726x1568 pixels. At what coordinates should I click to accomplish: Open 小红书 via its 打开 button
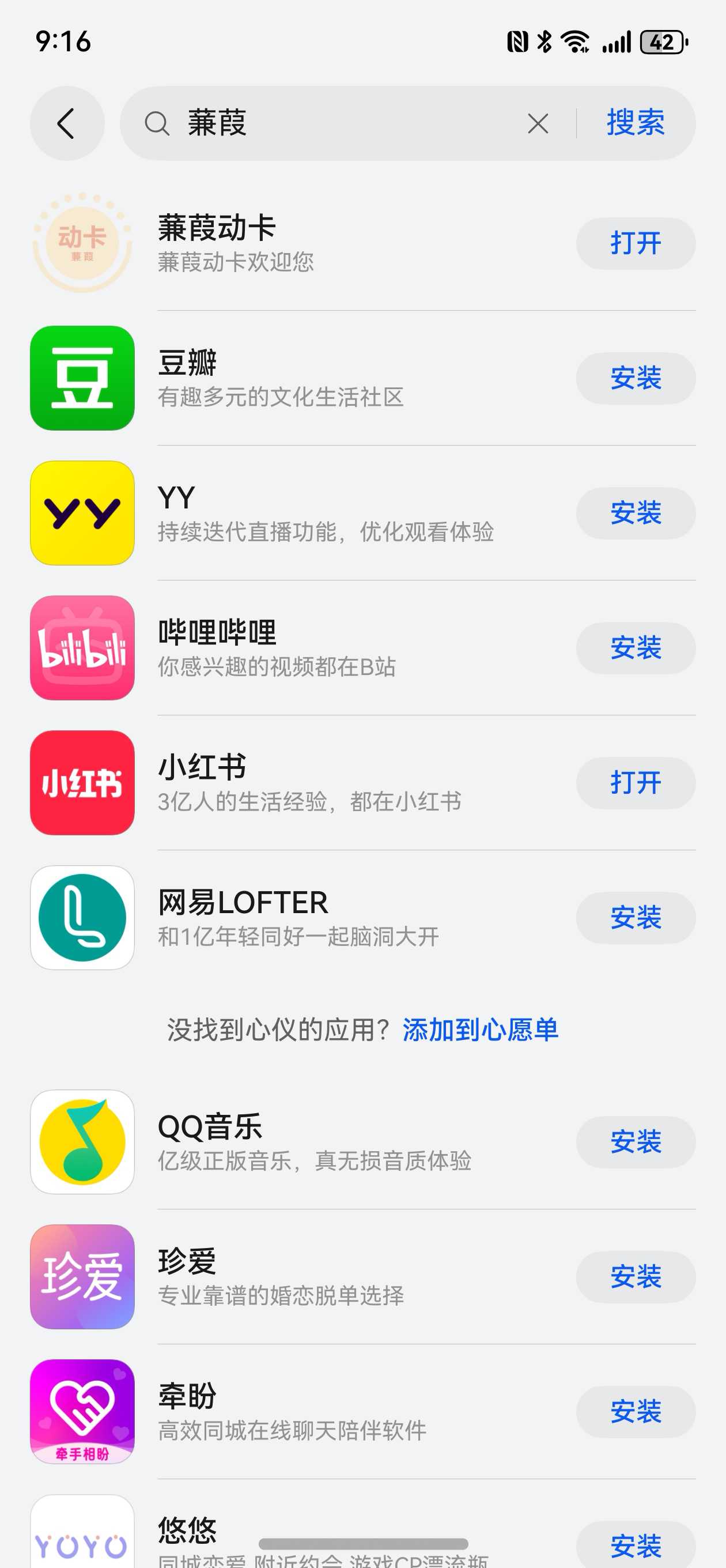click(636, 783)
